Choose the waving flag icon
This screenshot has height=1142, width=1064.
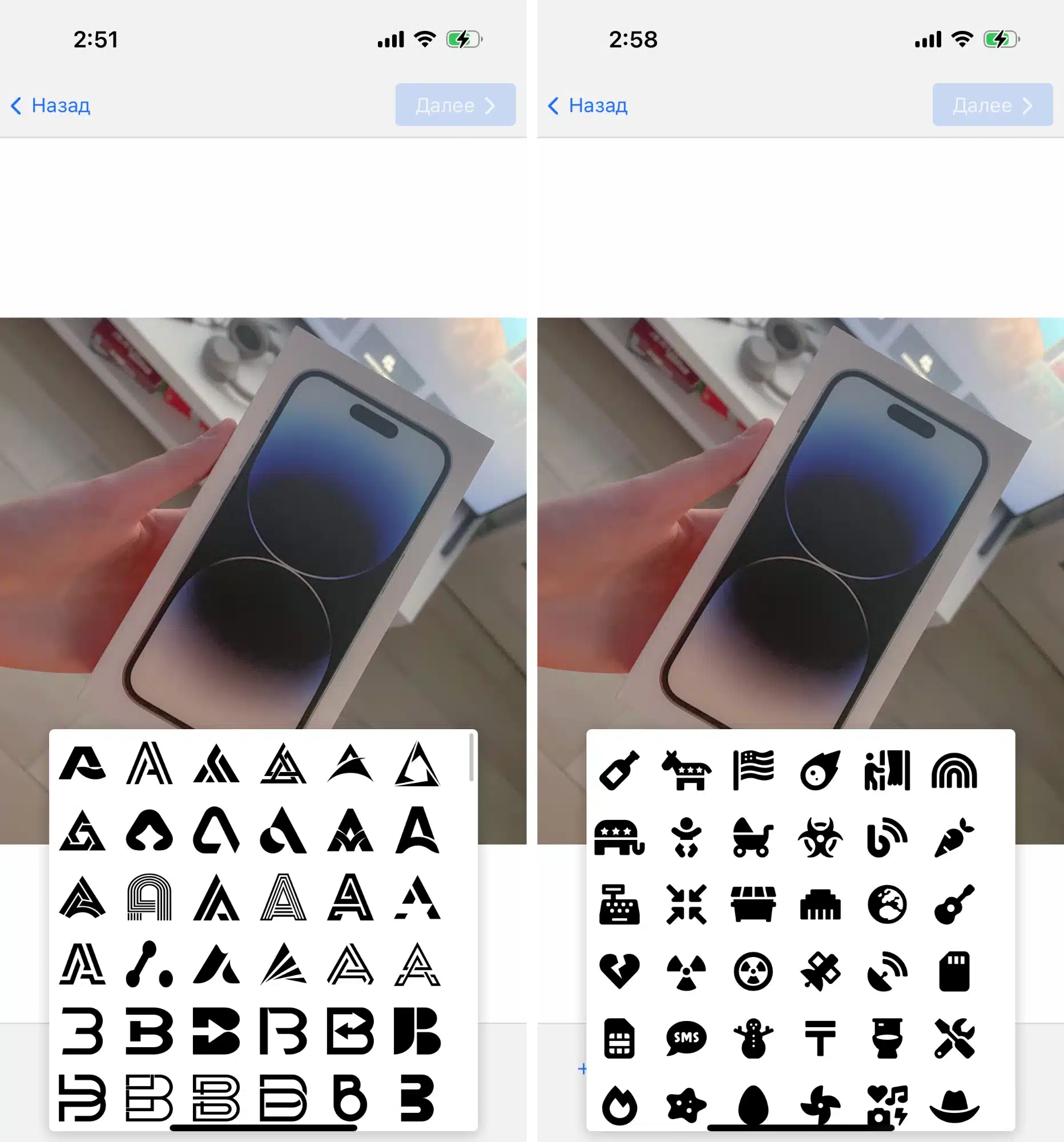coord(753,770)
